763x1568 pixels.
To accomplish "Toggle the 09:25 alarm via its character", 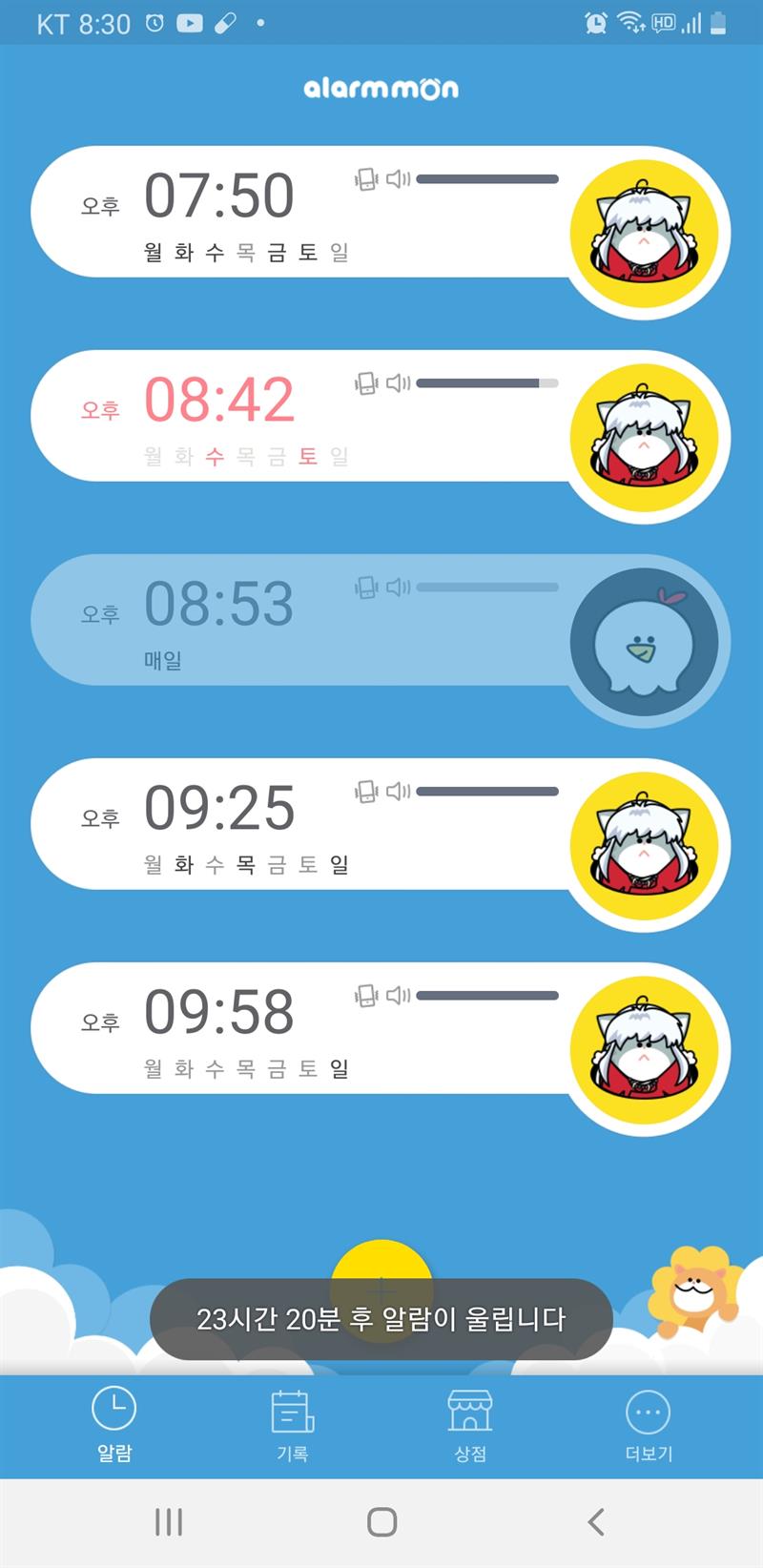I will [x=645, y=846].
